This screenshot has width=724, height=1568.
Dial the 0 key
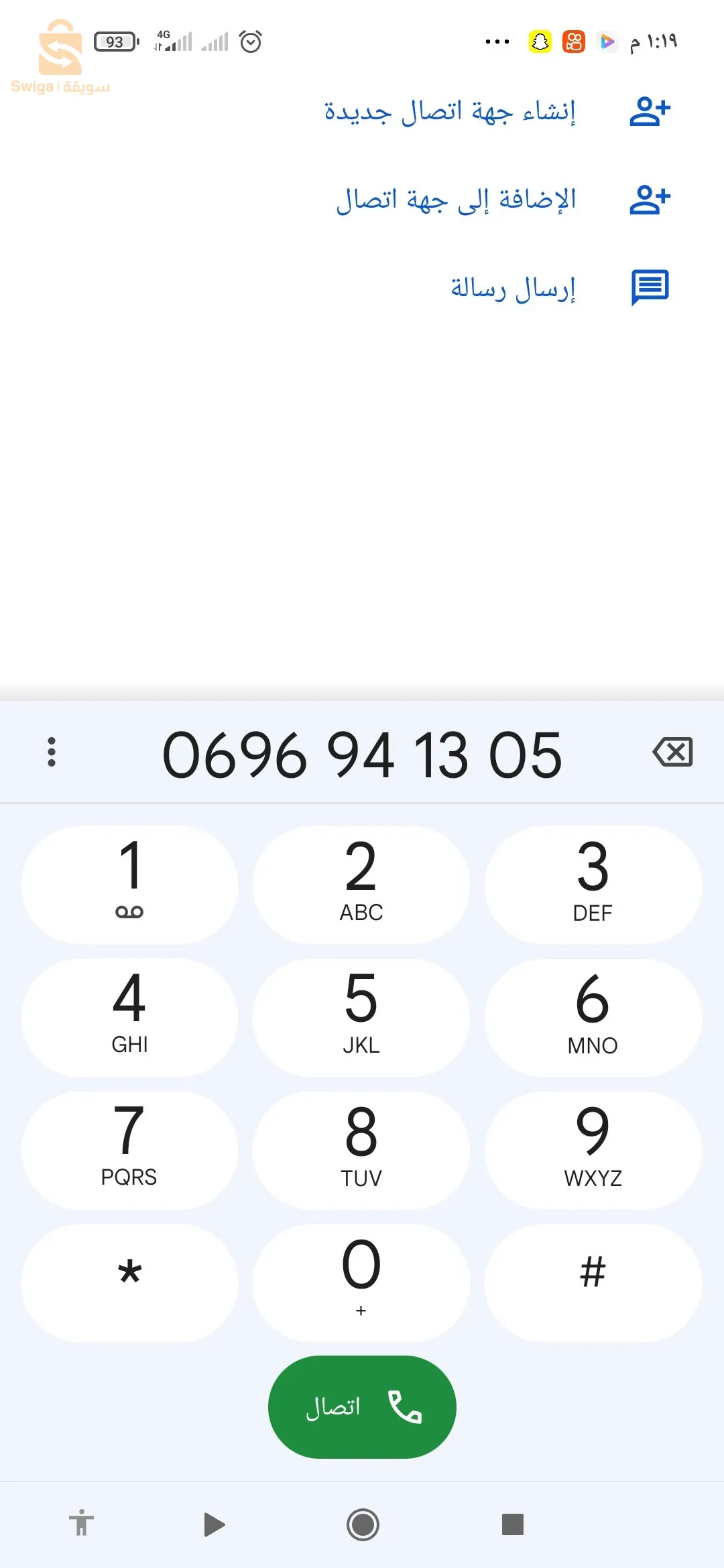361,1283
